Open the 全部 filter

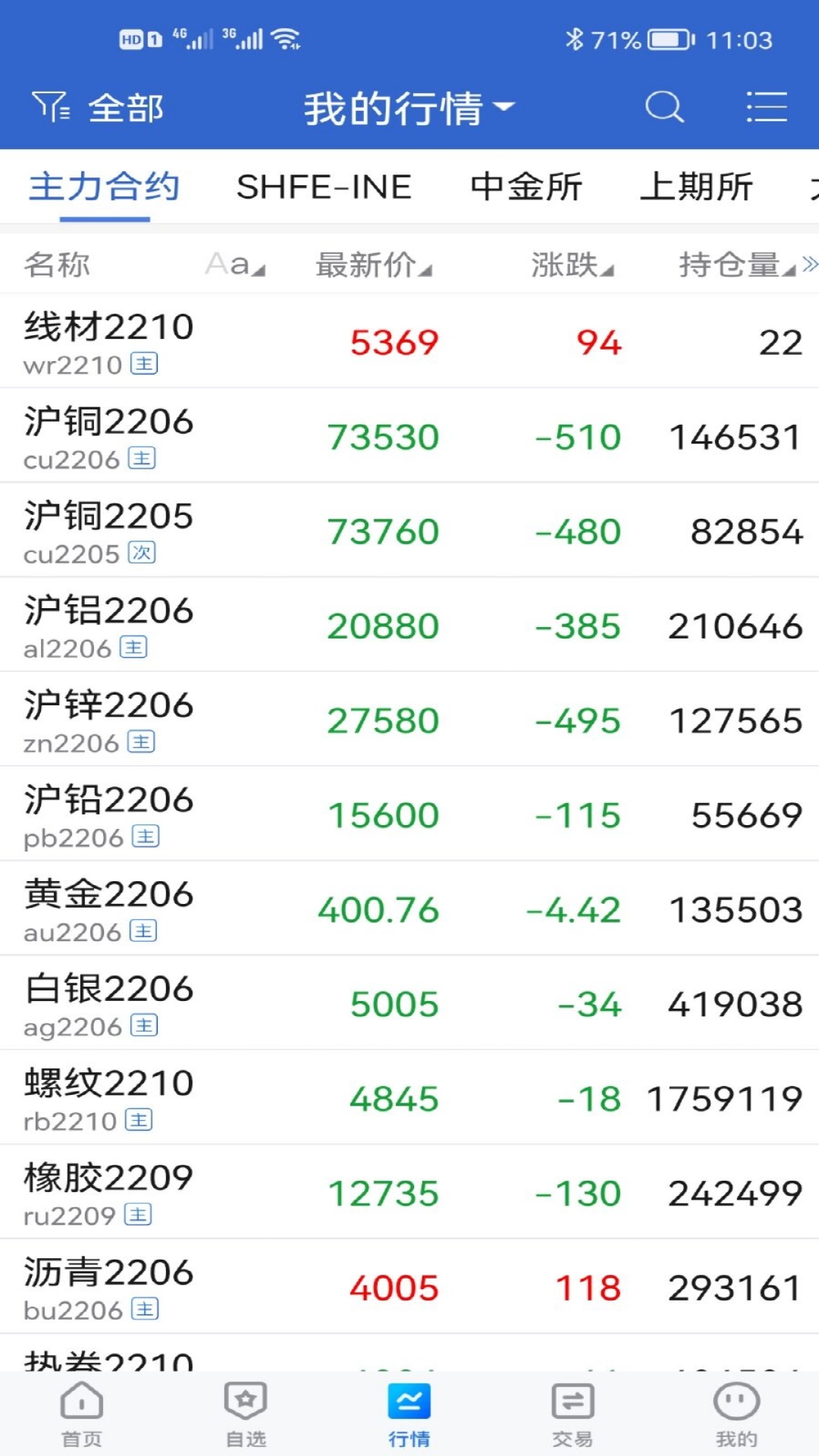point(99,108)
